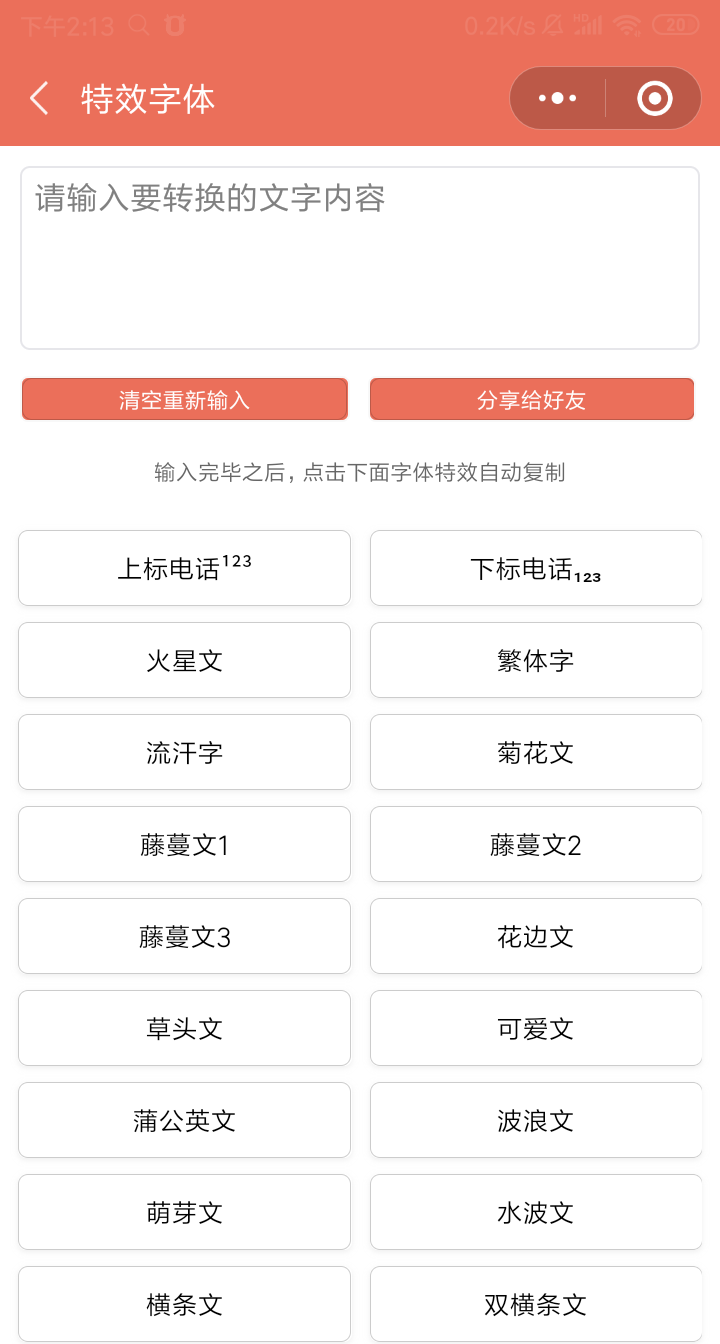The width and height of the screenshot is (720, 1344).
Task: Close the mini program with the circle icon
Action: [654, 98]
